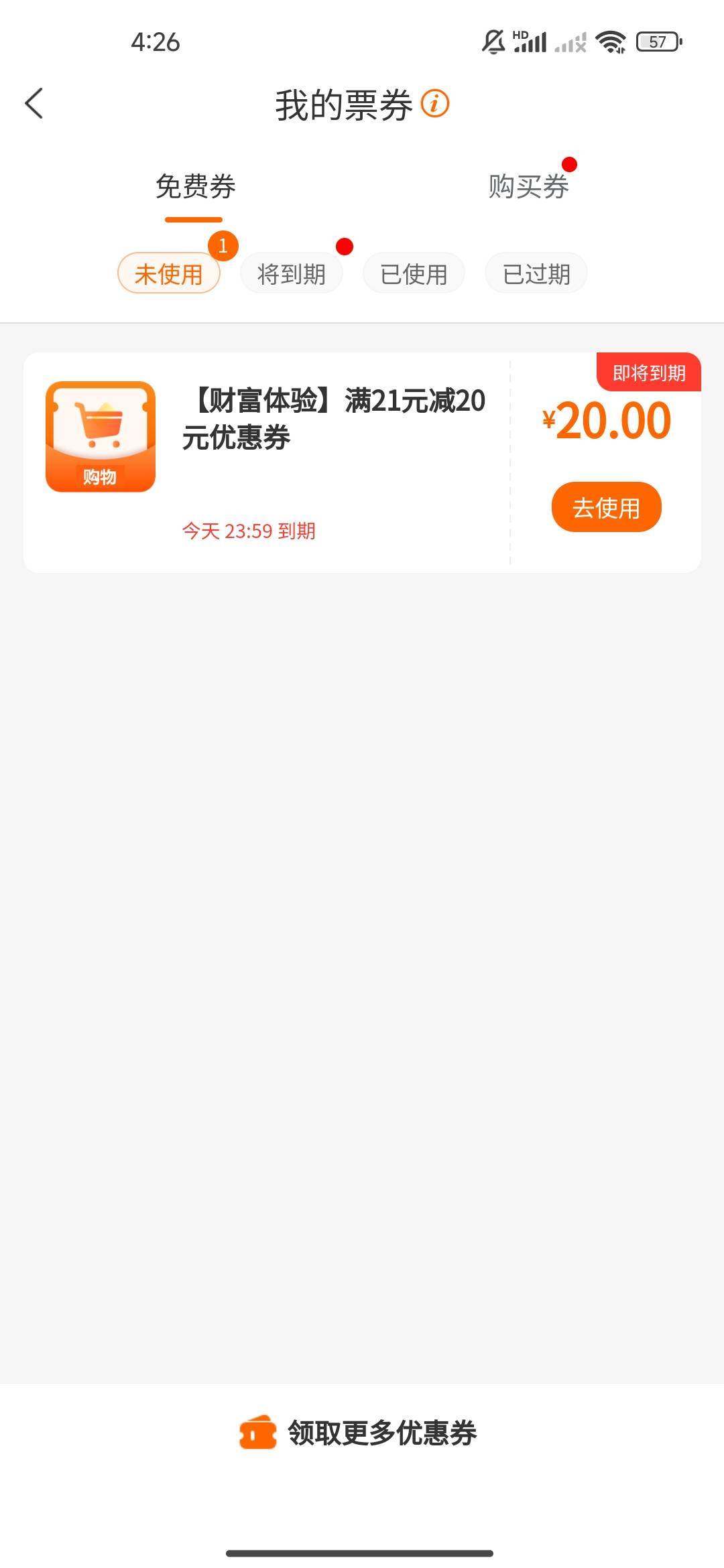This screenshot has height=1568, width=724.
Task: Tap 领取更多优惠券 at the bottom
Action: [358, 1433]
